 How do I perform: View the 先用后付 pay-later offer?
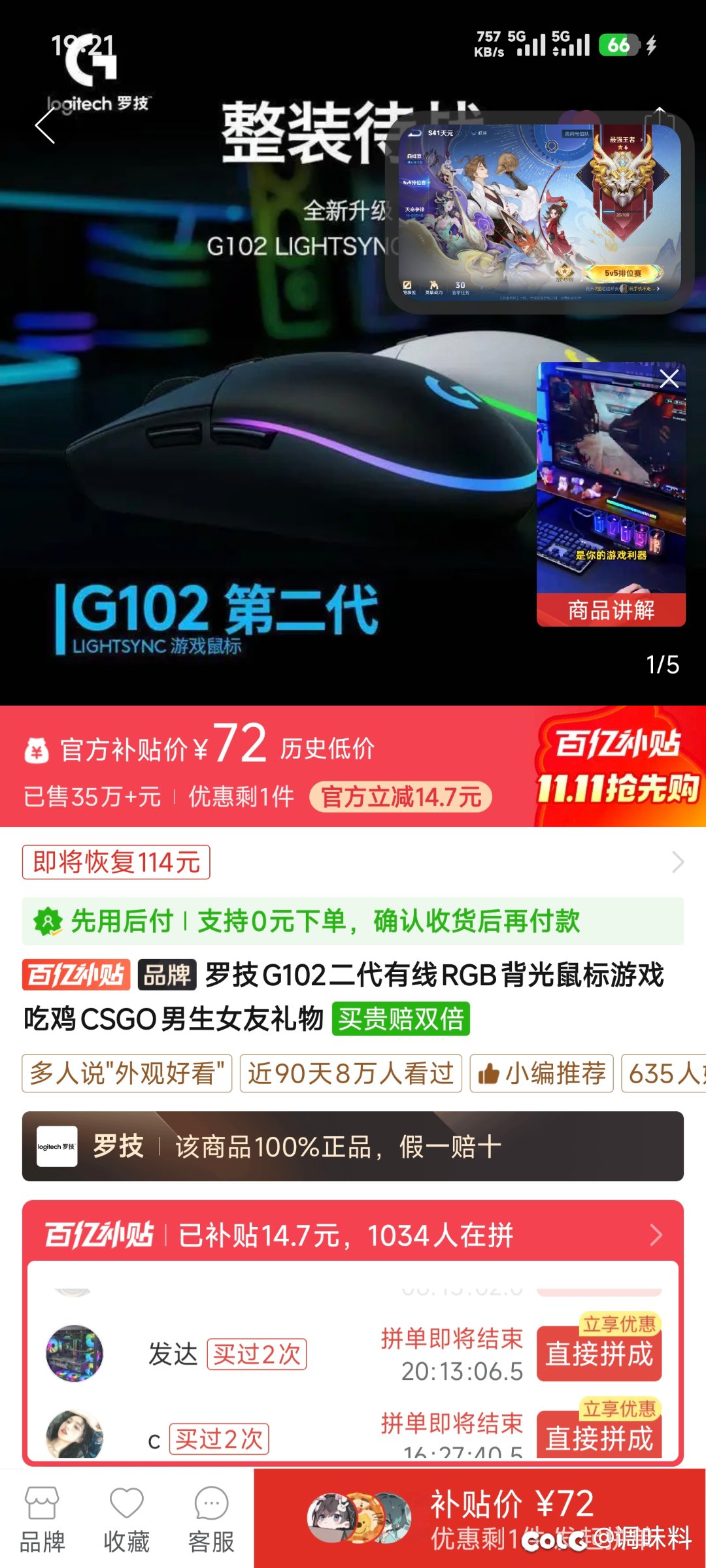(x=353, y=921)
